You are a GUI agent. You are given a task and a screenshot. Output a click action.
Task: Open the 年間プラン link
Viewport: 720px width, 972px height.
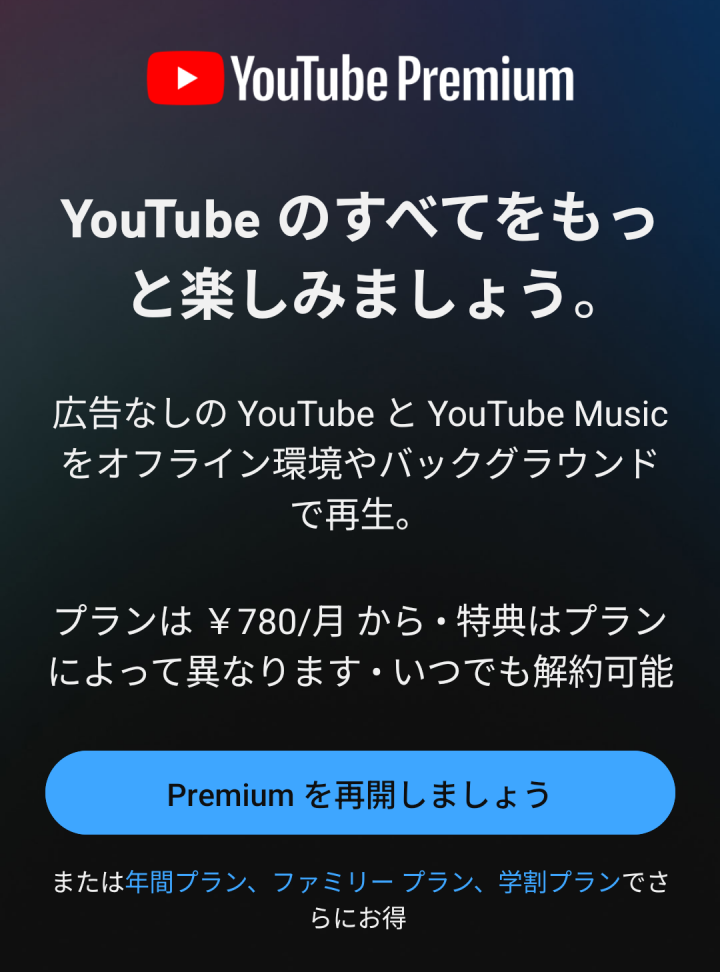[x=185, y=882]
